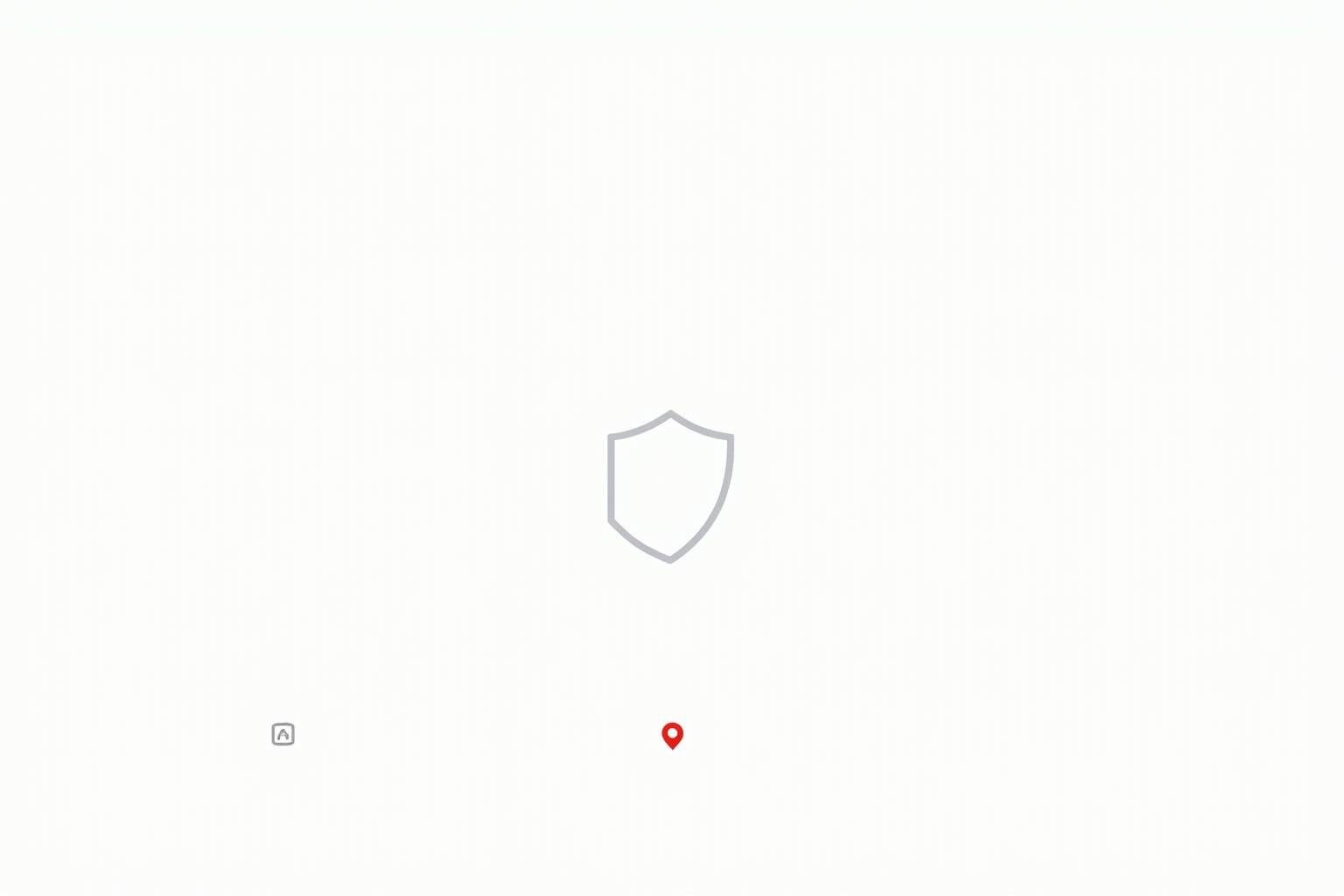Screen dimensions: 1344x896
Task: Tap the red location pin icon
Action: coord(672,735)
